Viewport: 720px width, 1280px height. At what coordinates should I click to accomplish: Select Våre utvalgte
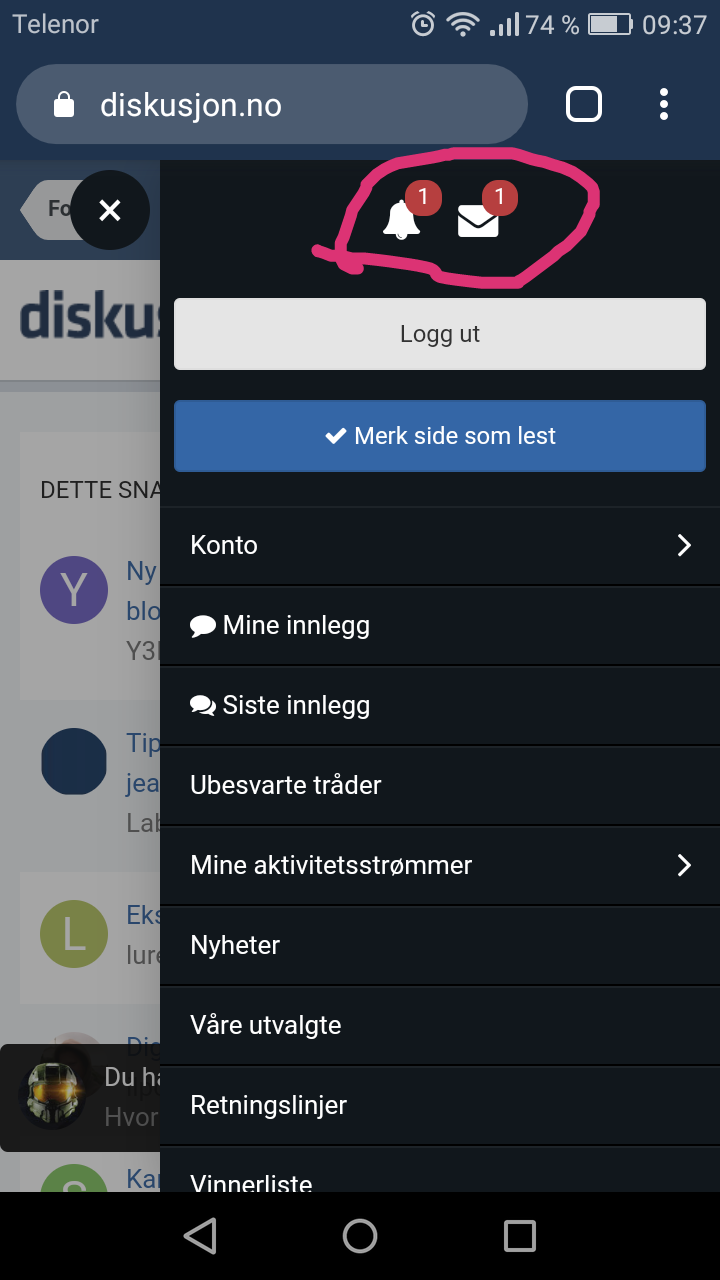440,1025
